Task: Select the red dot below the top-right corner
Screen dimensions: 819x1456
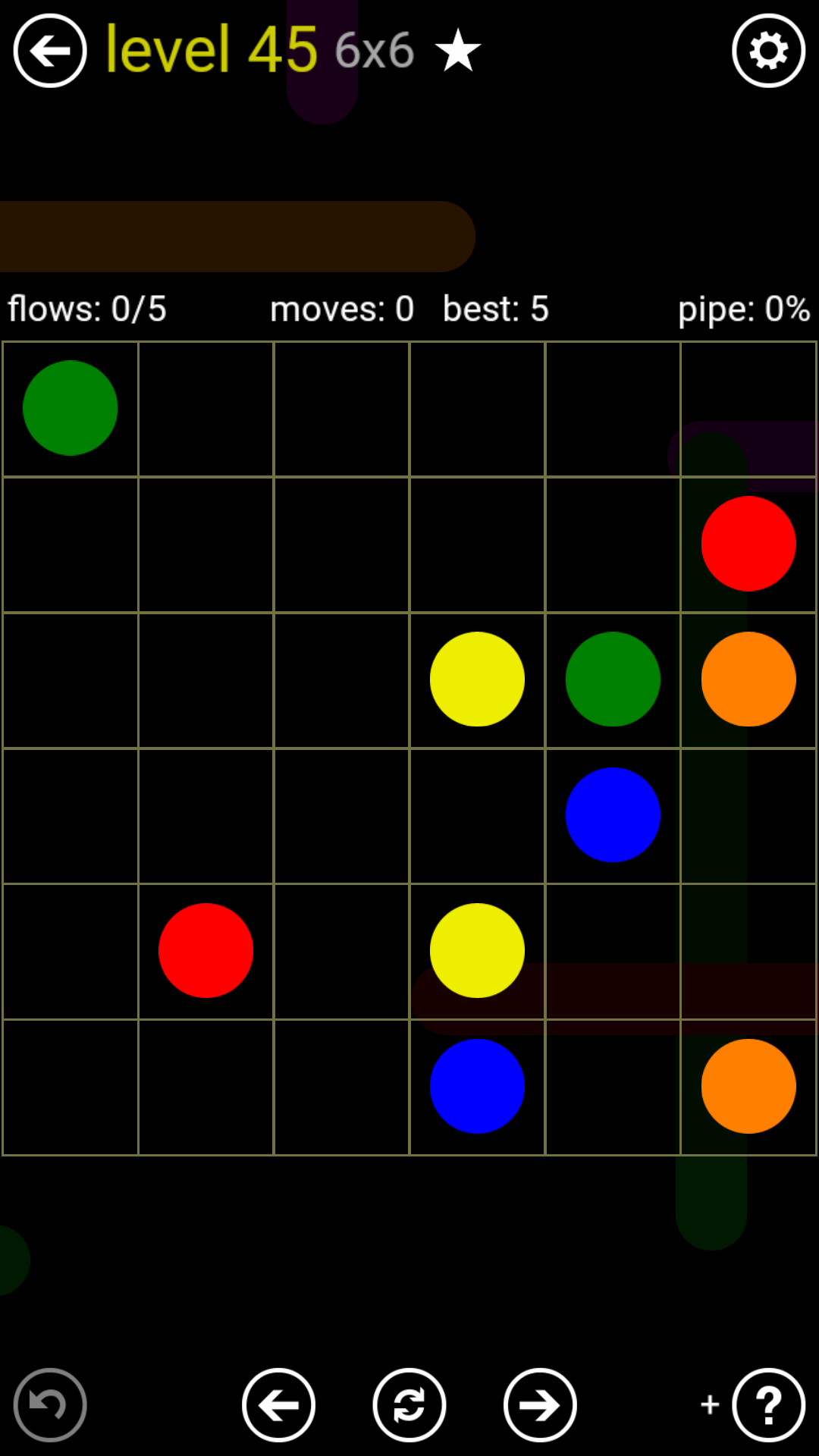Action: click(748, 544)
